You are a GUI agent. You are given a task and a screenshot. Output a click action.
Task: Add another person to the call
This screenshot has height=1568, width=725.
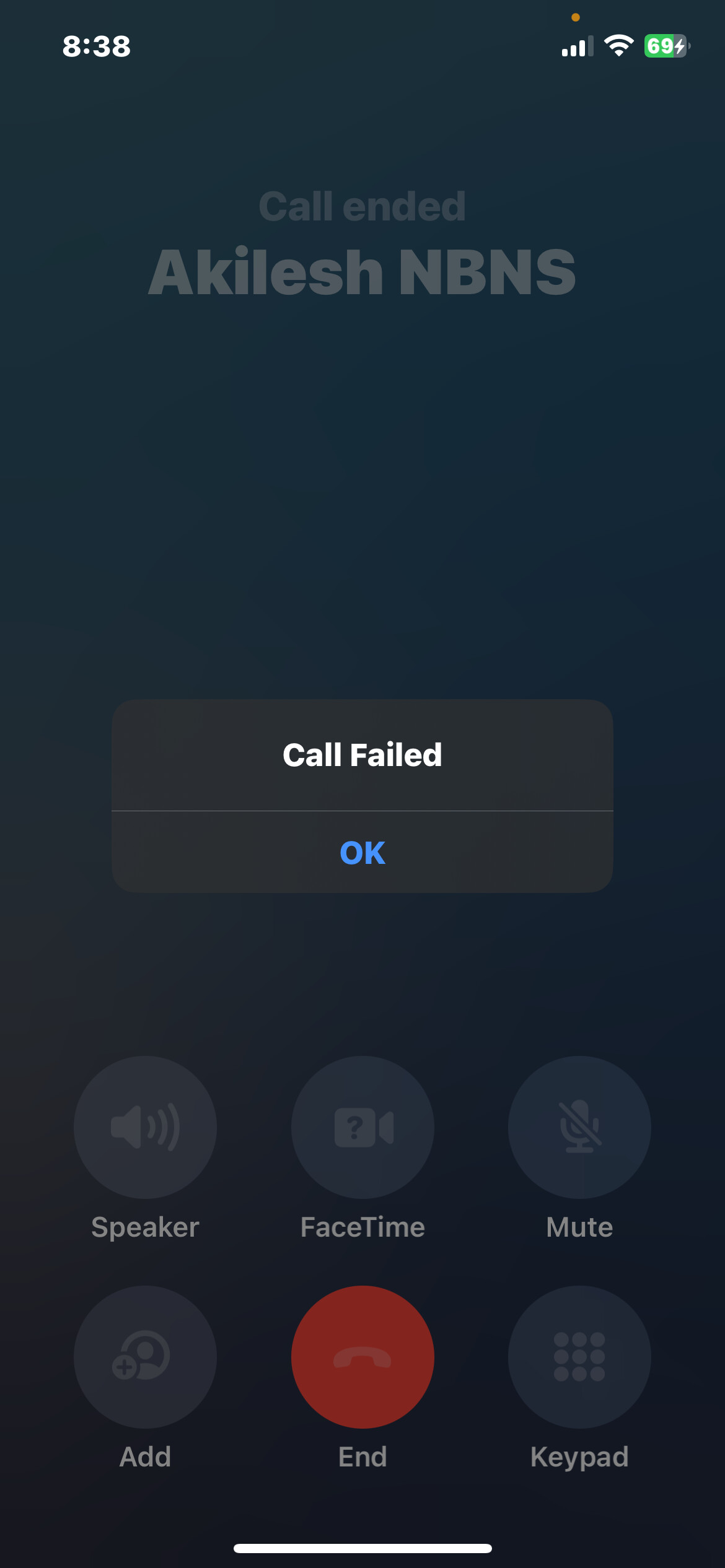[x=145, y=1356]
